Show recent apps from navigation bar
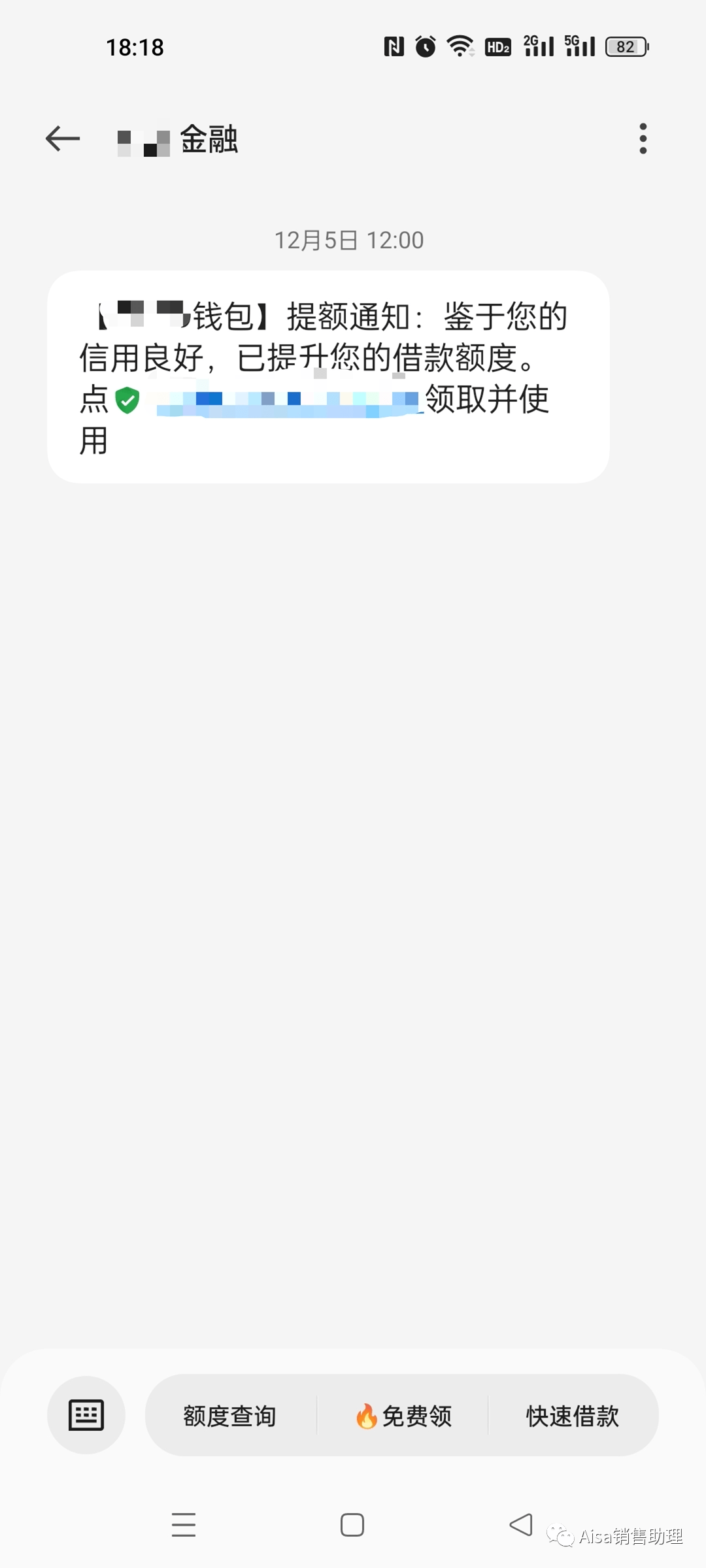 click(184, 1525)
